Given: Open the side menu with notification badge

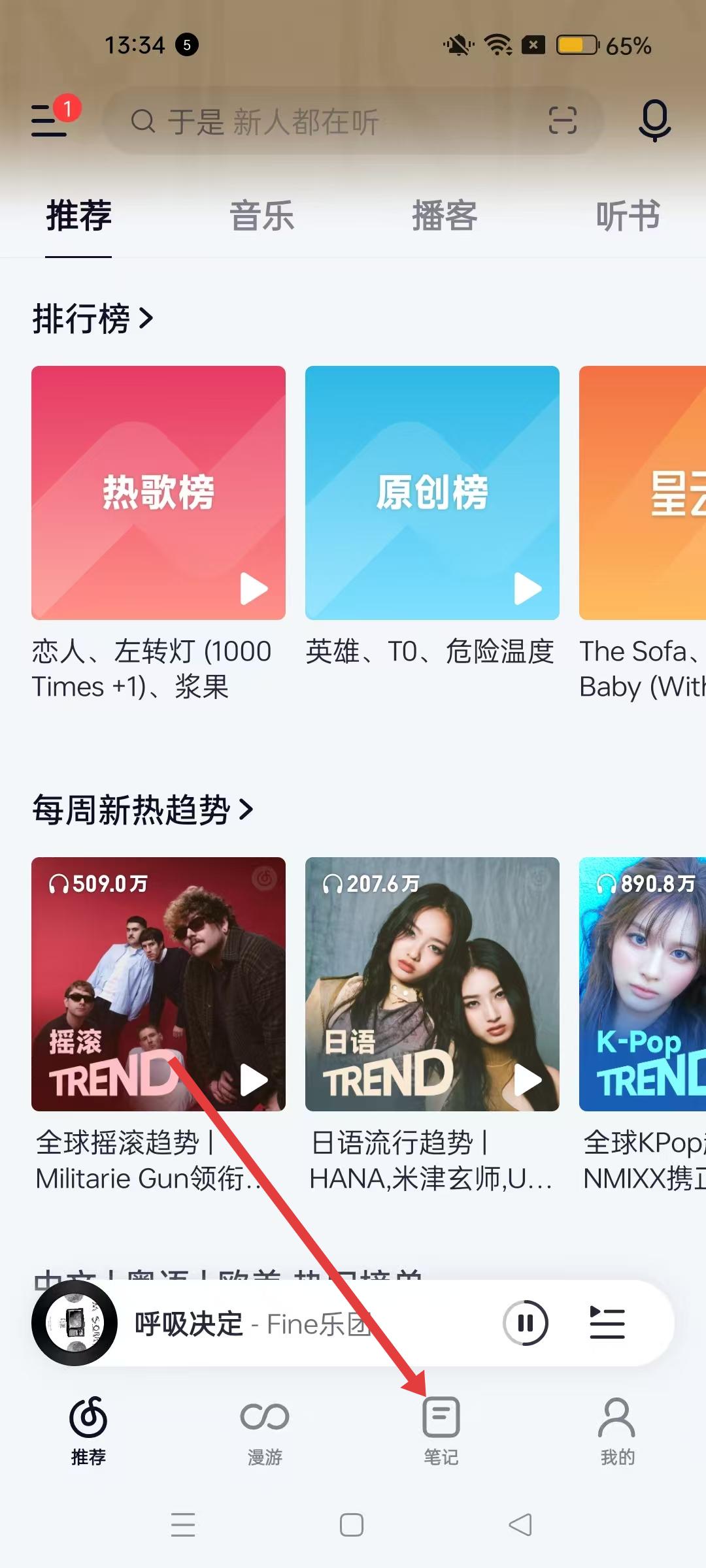Looking at the screenshot, I should 51,120.
